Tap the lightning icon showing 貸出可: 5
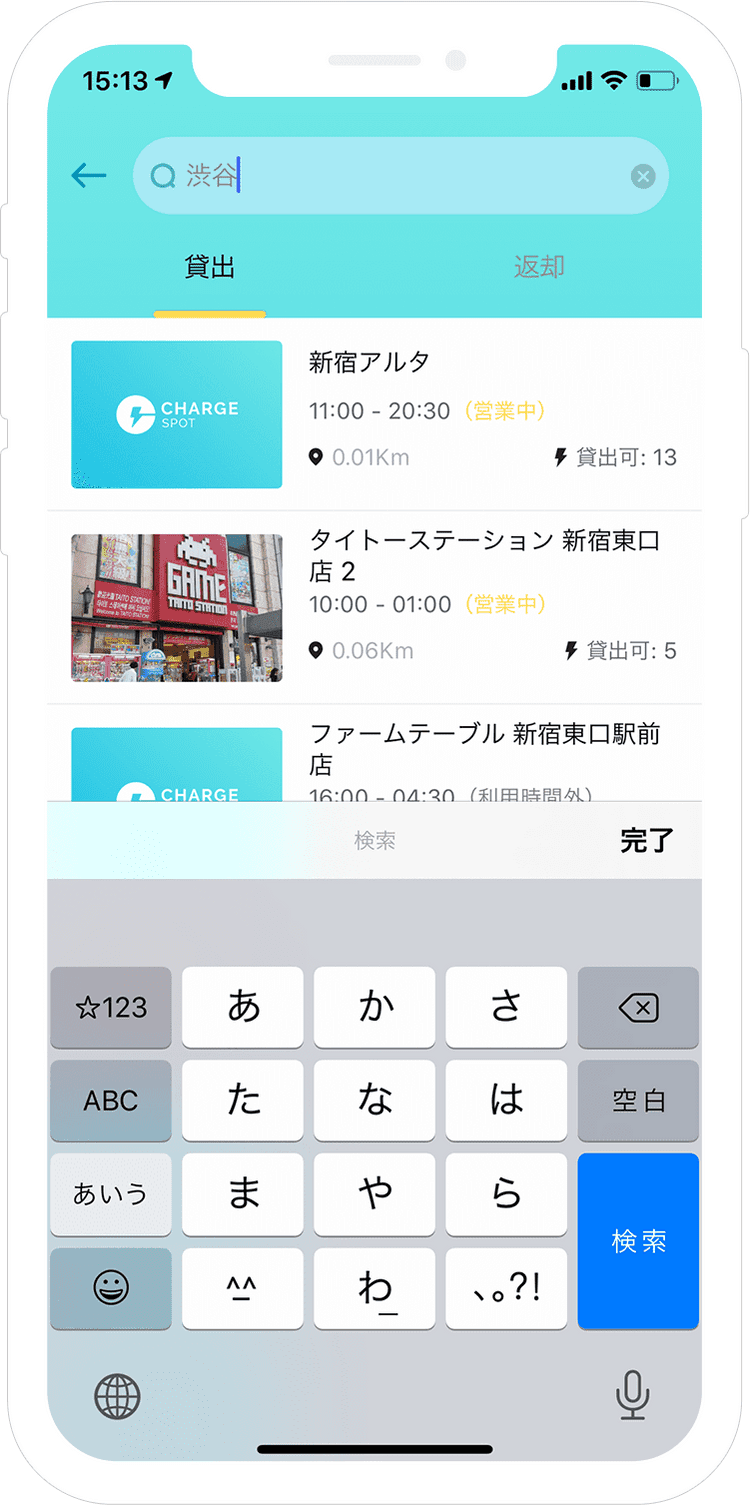Screen dimensions: 750x1505 [x=569, y=650]
